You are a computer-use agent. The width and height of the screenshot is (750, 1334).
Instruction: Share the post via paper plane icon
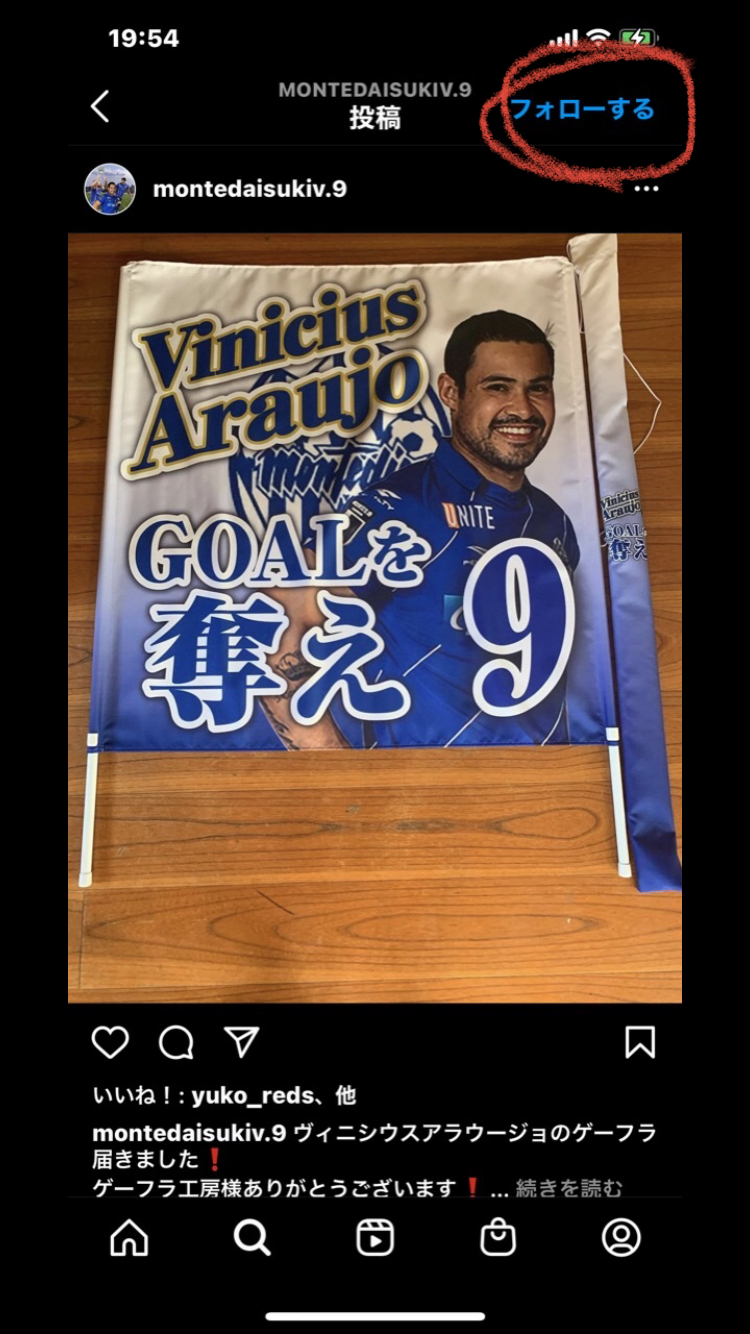tap(242, 1042)
